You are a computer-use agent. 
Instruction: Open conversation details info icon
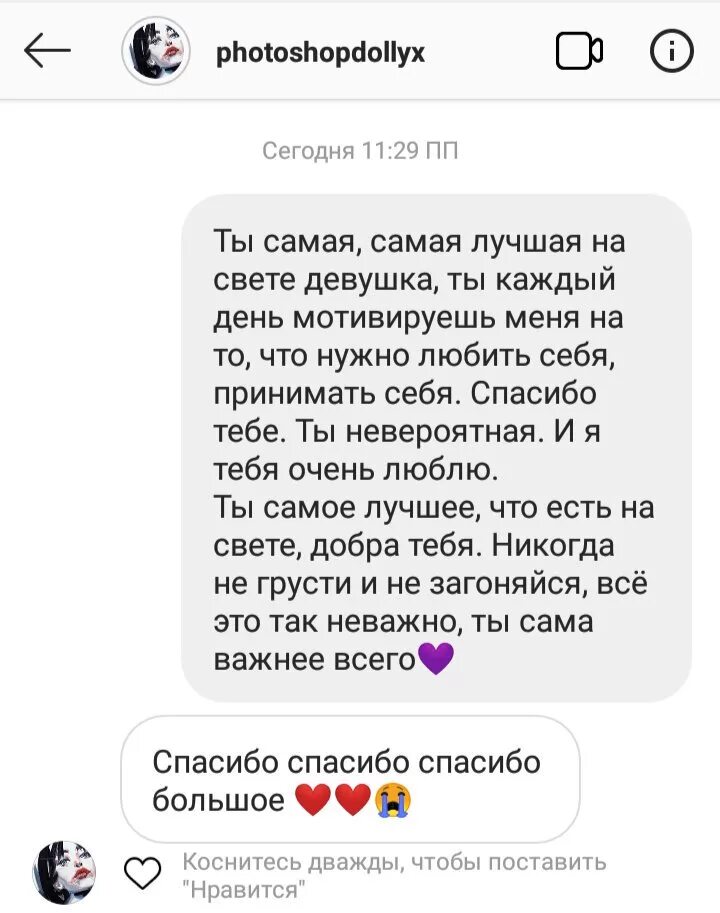pyautogui.click(x=671, y=52)
